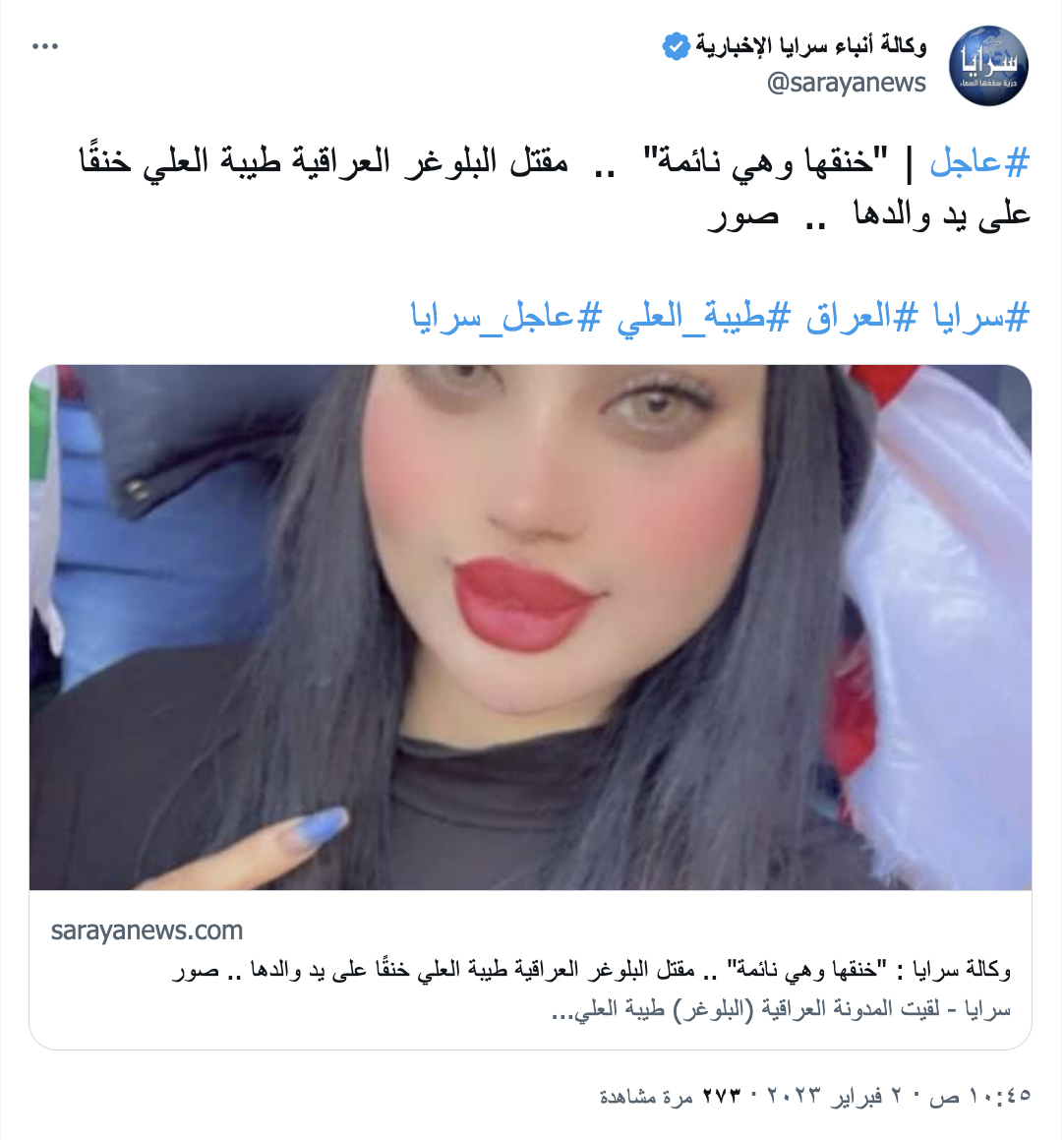
Task: Open the #عاجل hashtag
Action: pos(979,162)
